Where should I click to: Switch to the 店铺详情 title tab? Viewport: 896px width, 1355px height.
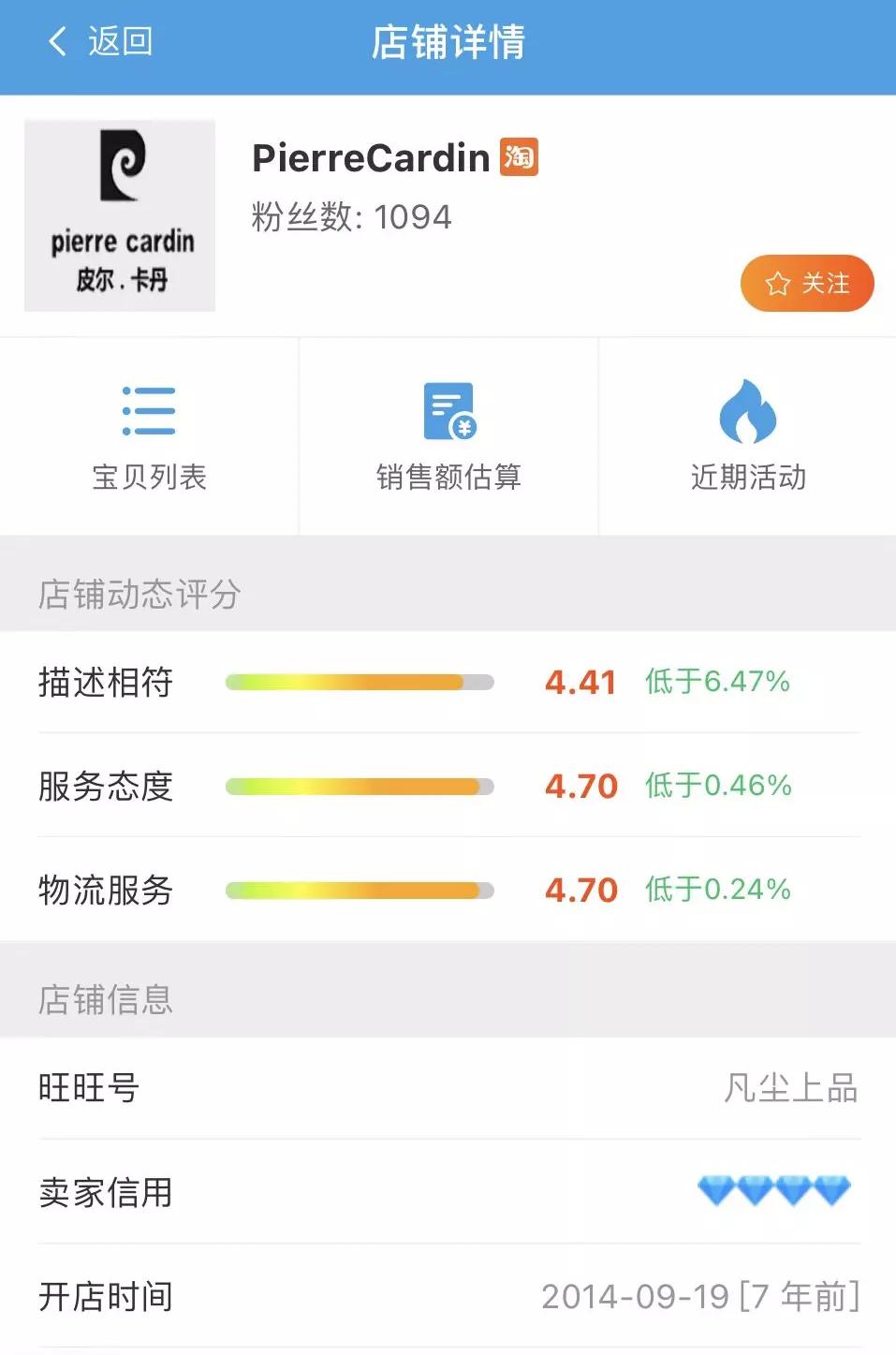[448, 41]
